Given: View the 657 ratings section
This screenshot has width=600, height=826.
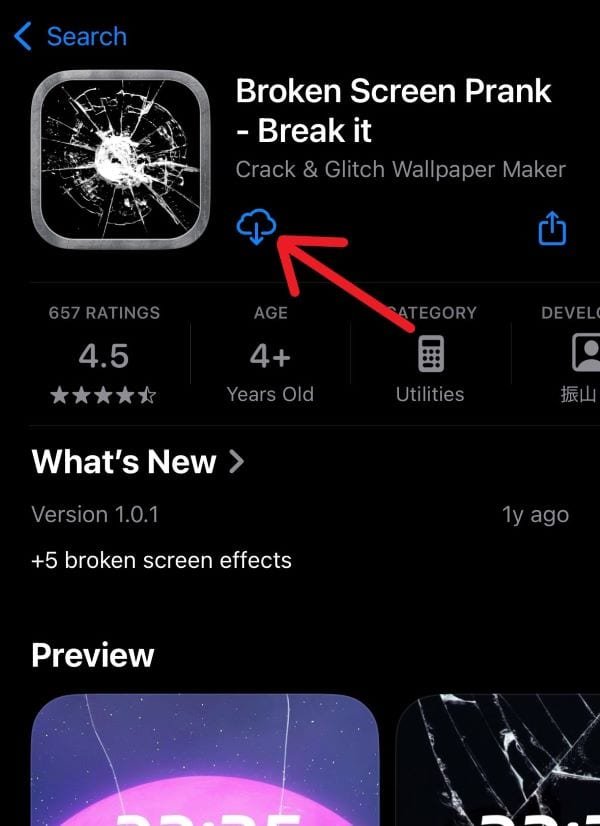Looking at the screenshot, I should coord(104,355).
